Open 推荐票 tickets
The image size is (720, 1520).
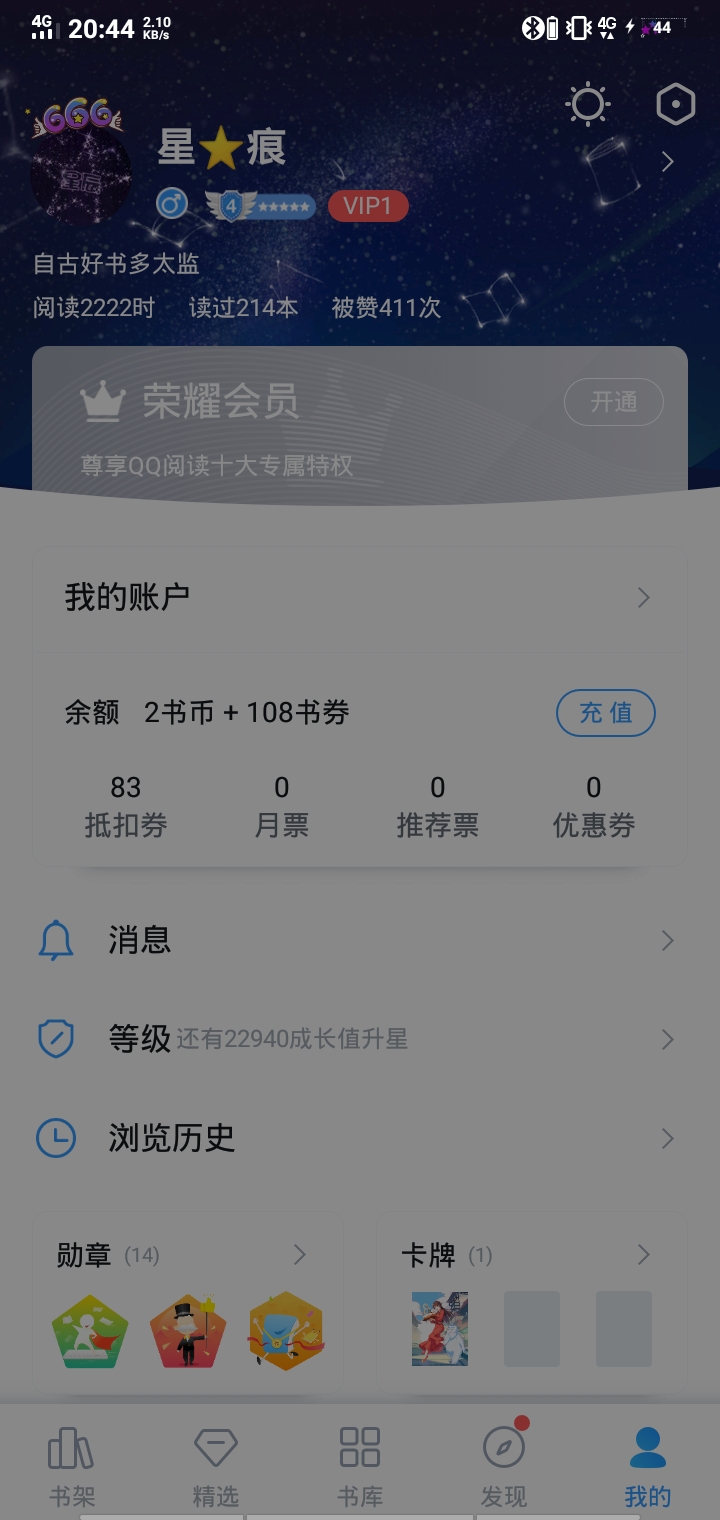coord(438,807)
